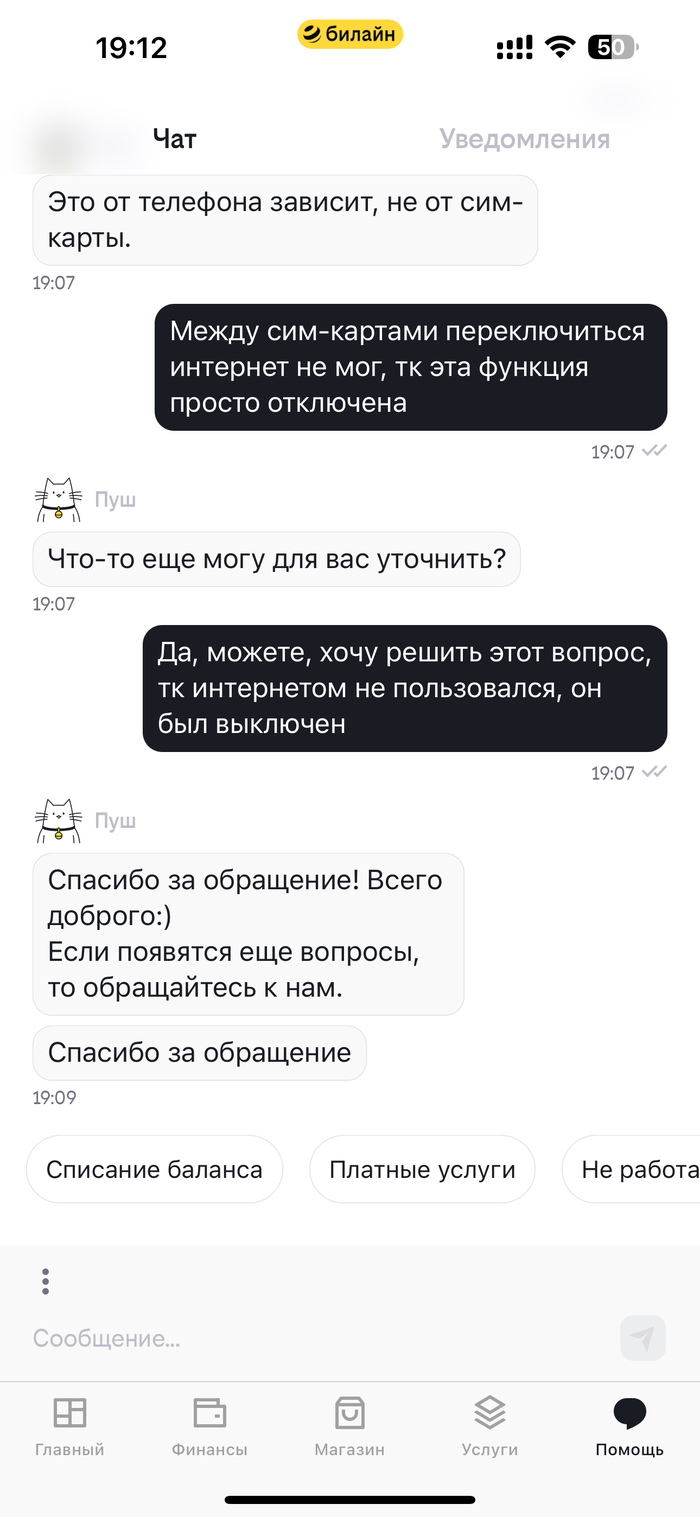Choose the Платные услуги chip
The width and height of the screenshot is (700, 1517).
(x=422, y=1169)
